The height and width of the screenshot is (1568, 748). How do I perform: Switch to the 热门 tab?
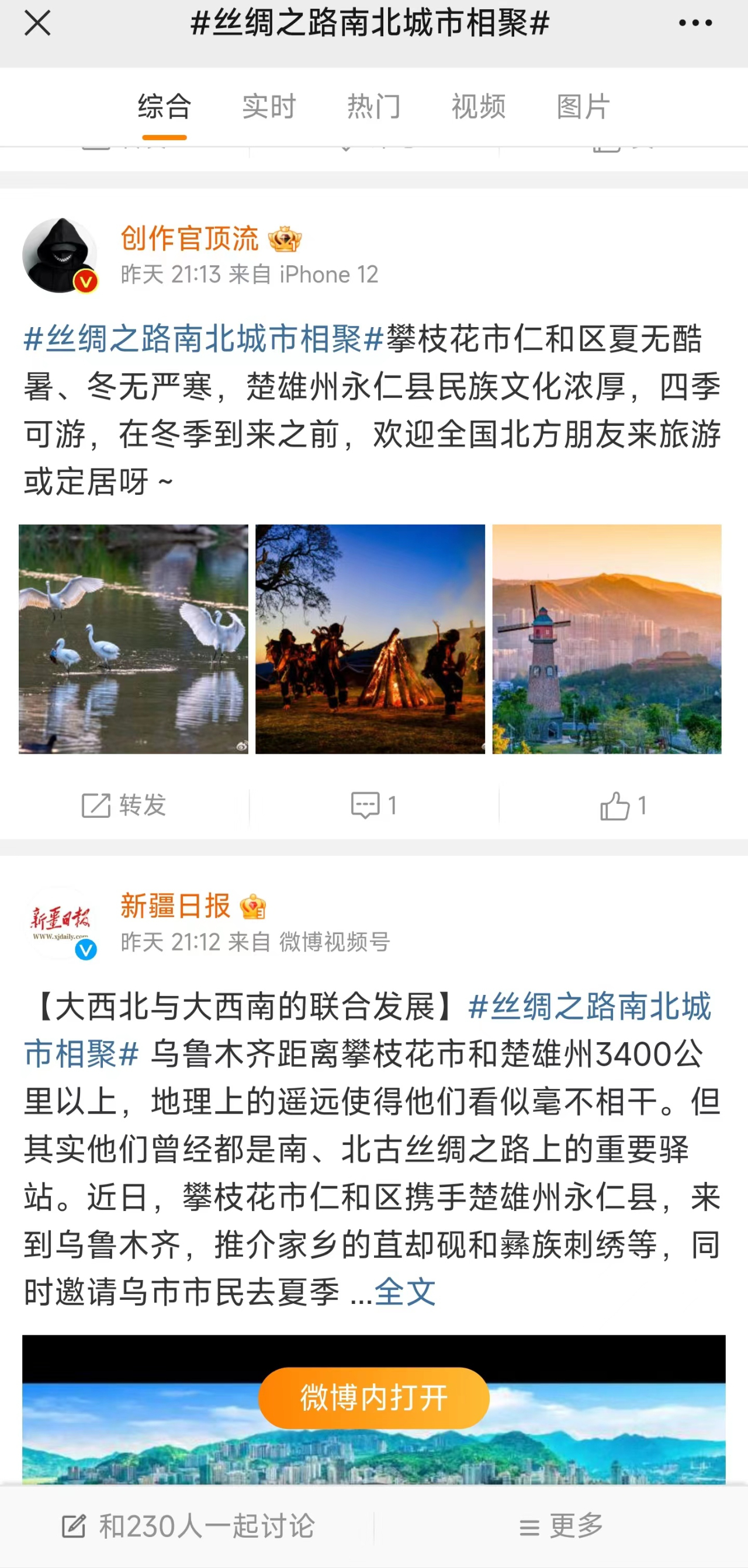coord(373,106)
